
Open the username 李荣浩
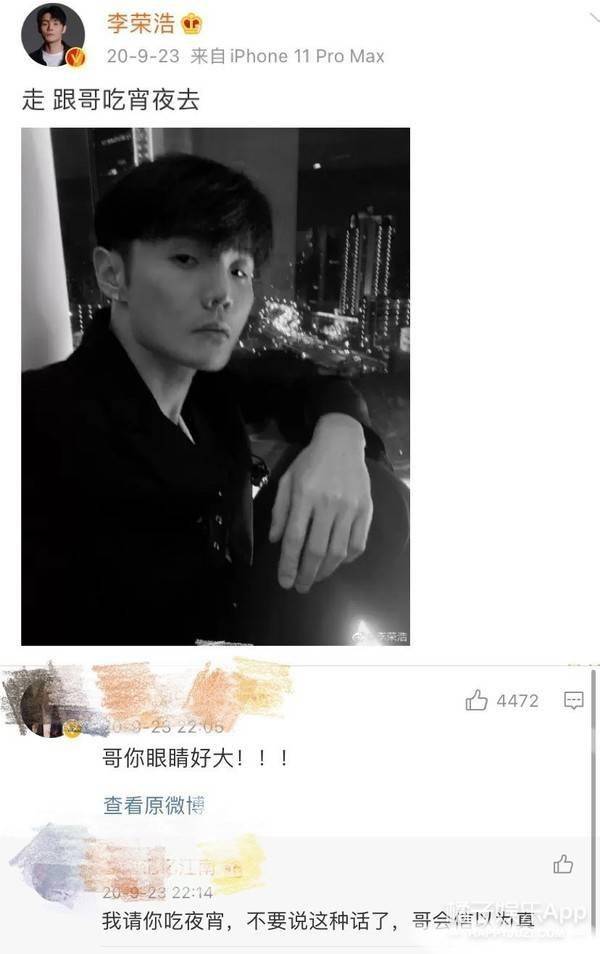pyautogui.click(x=142, y=24)
